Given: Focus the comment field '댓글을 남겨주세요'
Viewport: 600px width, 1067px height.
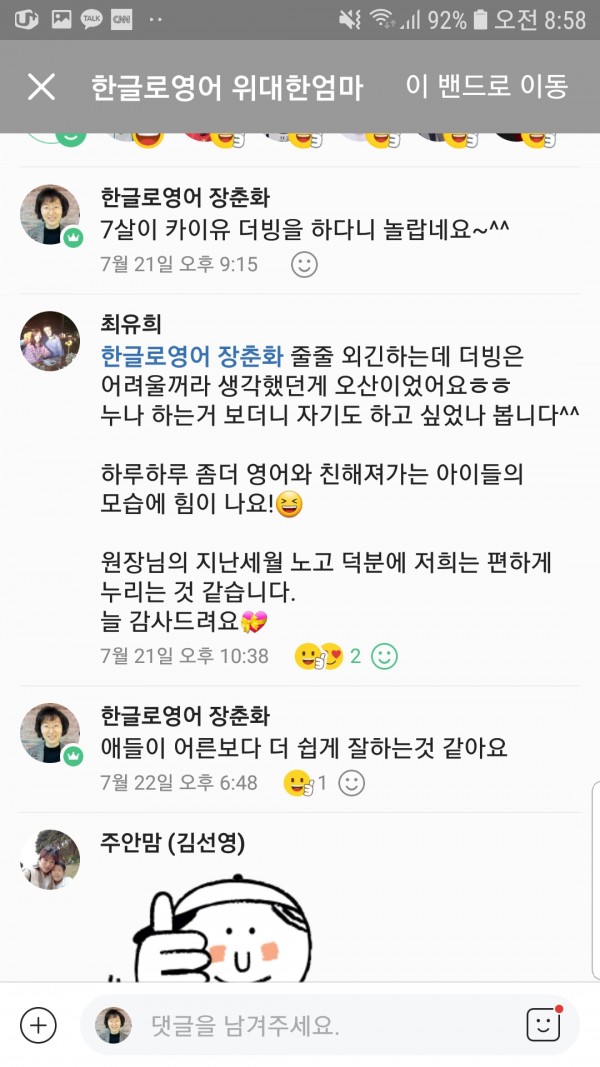Looking at the screenshot, I should coord(320,1025).
